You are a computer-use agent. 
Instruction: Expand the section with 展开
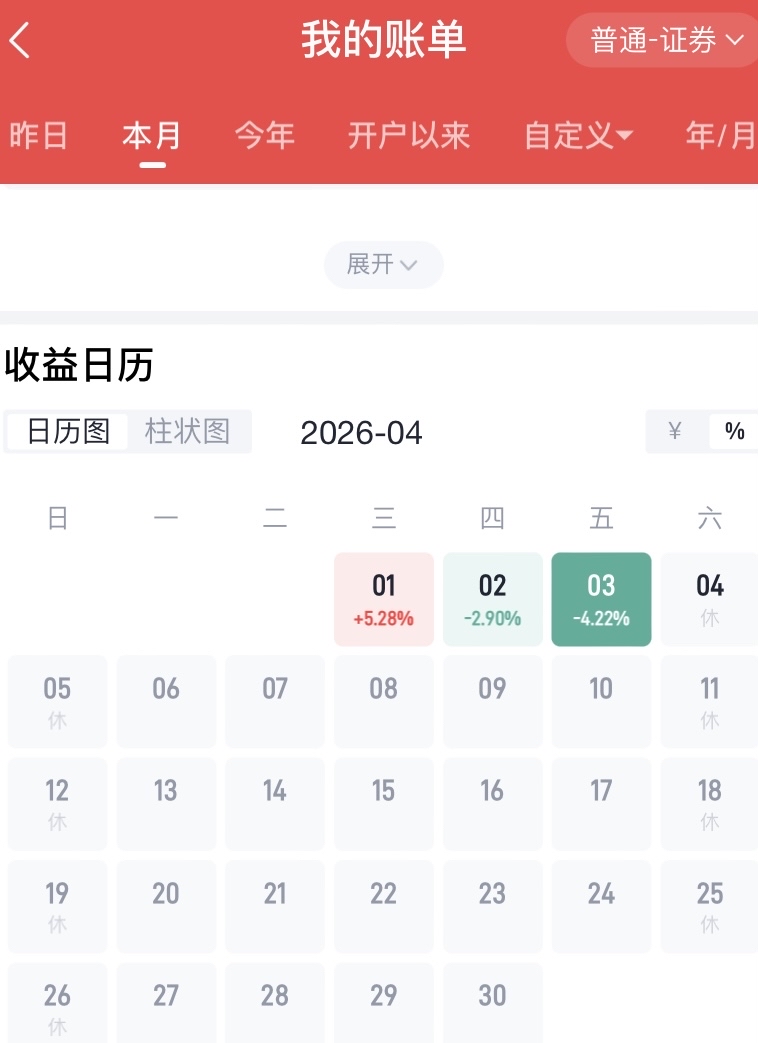382,265
